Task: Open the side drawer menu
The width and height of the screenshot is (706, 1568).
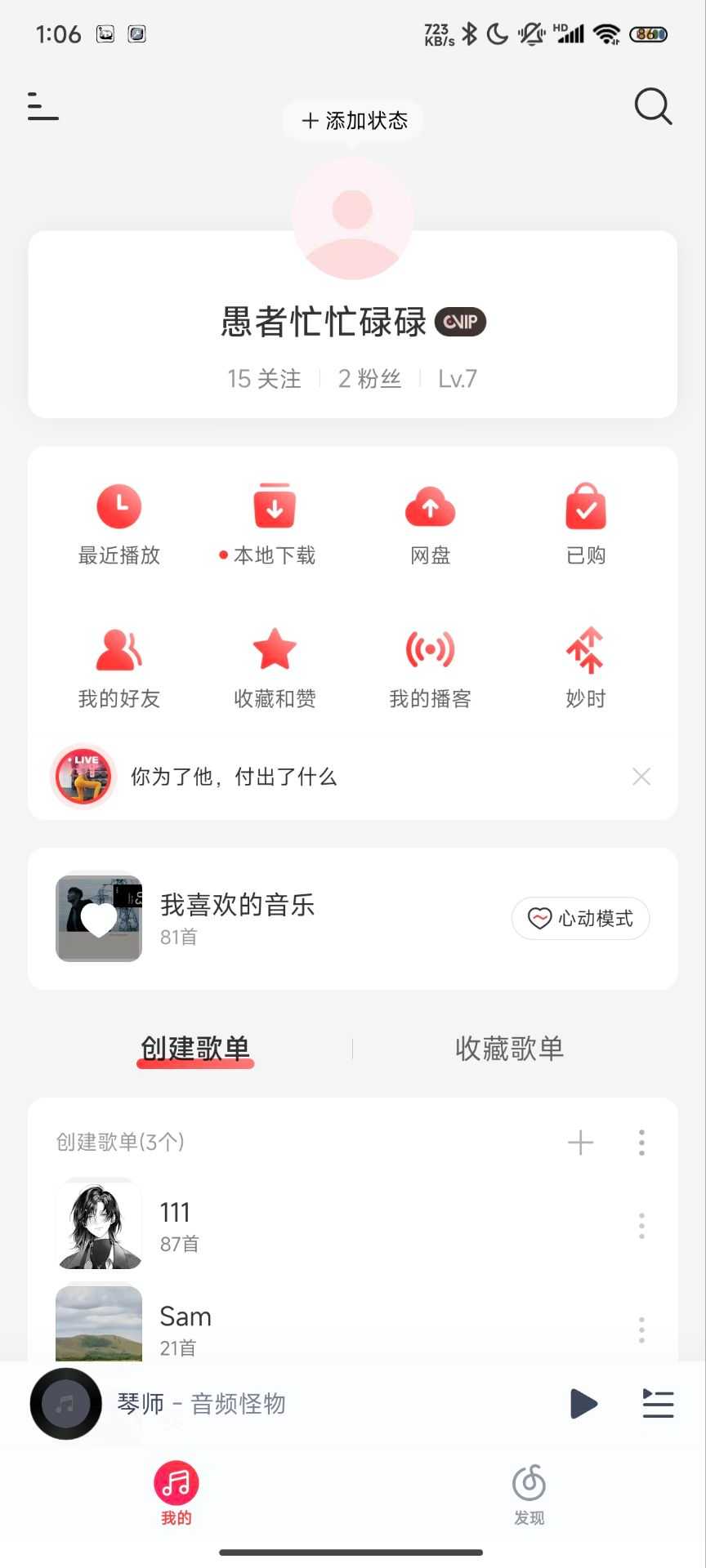Action: click(x=43, y=107)
